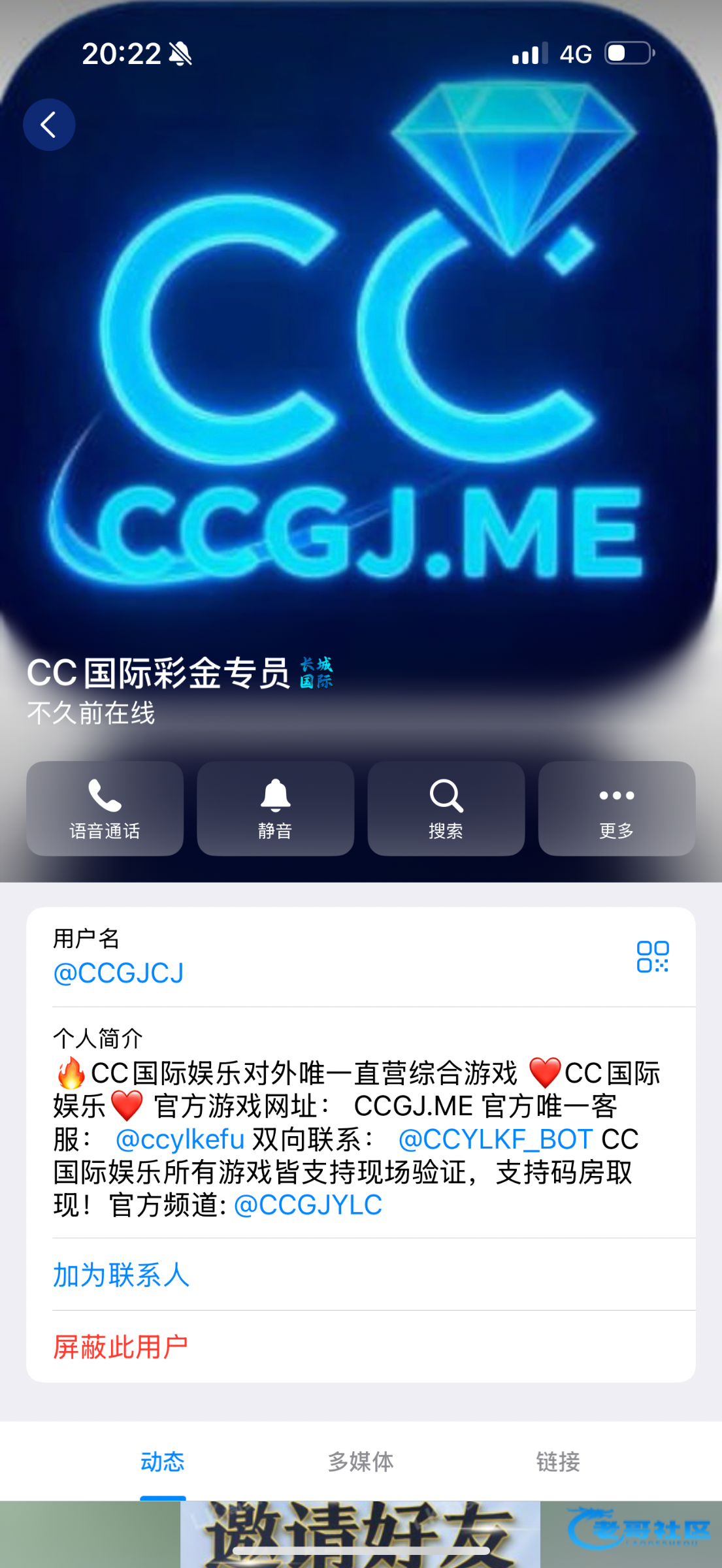Image resolution: width=722 pixels, height=1568 pixels.
Task: Switch to the 动态 tab
Action: tap(163, 1462)
